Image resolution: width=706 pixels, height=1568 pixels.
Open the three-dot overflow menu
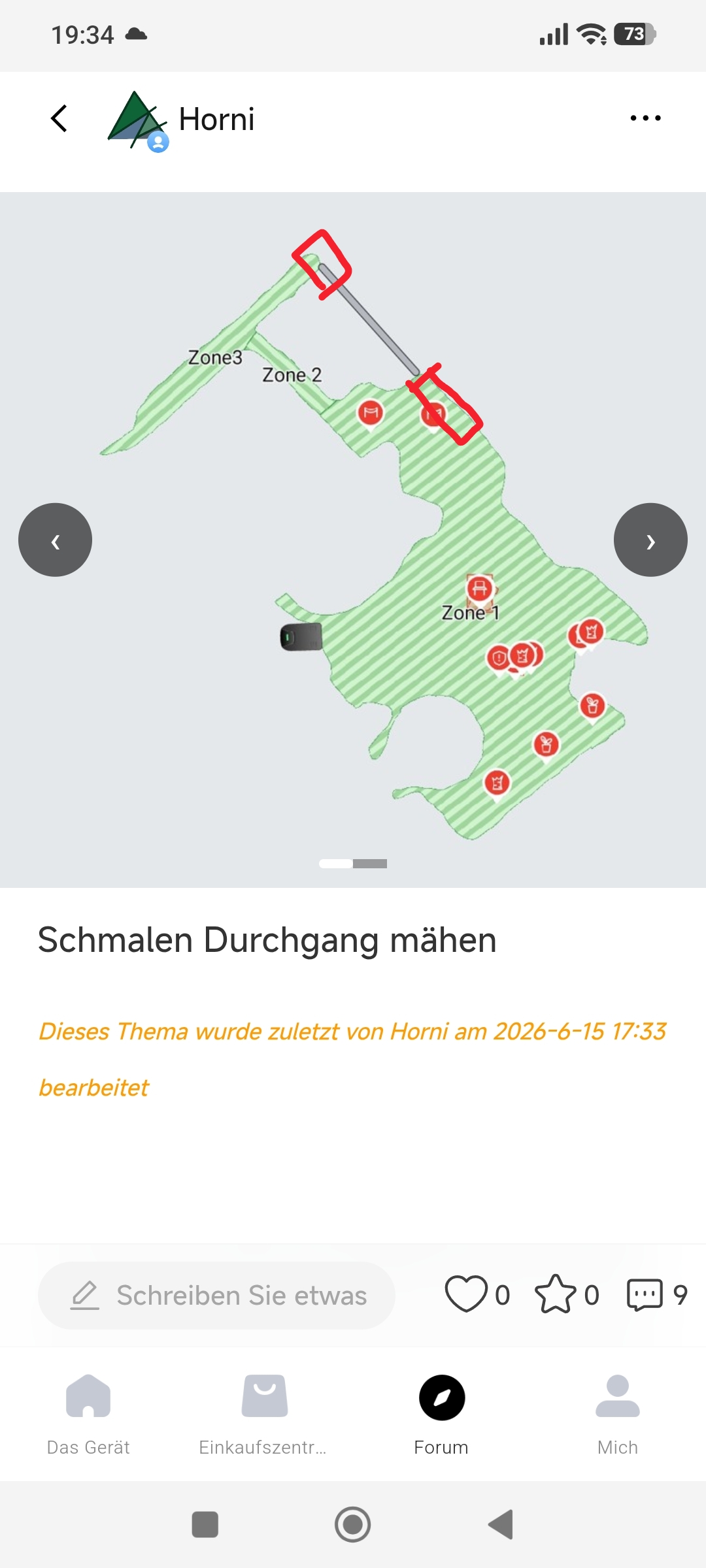pos(645,118)
